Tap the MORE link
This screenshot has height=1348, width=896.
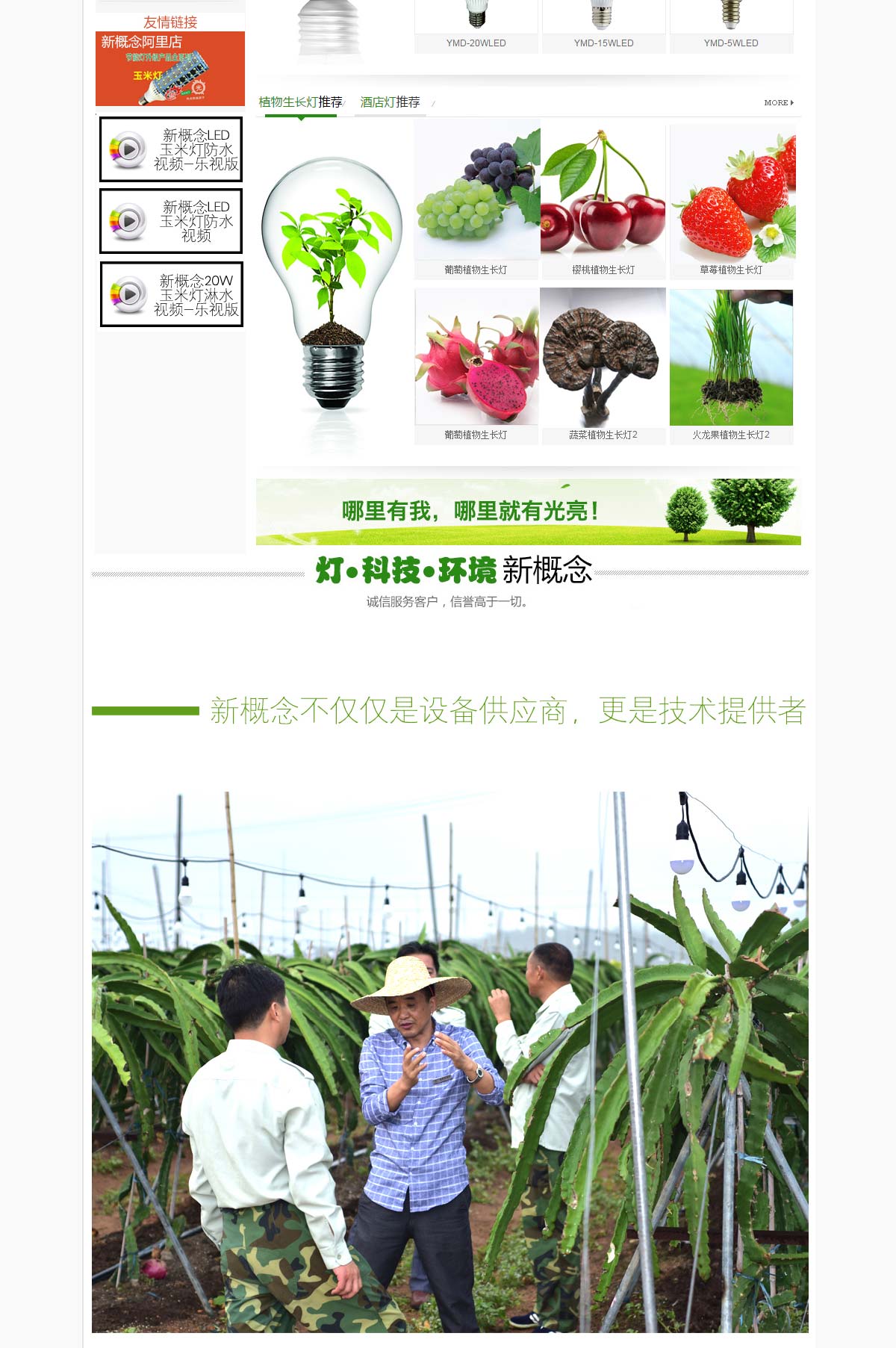(778, 102)
